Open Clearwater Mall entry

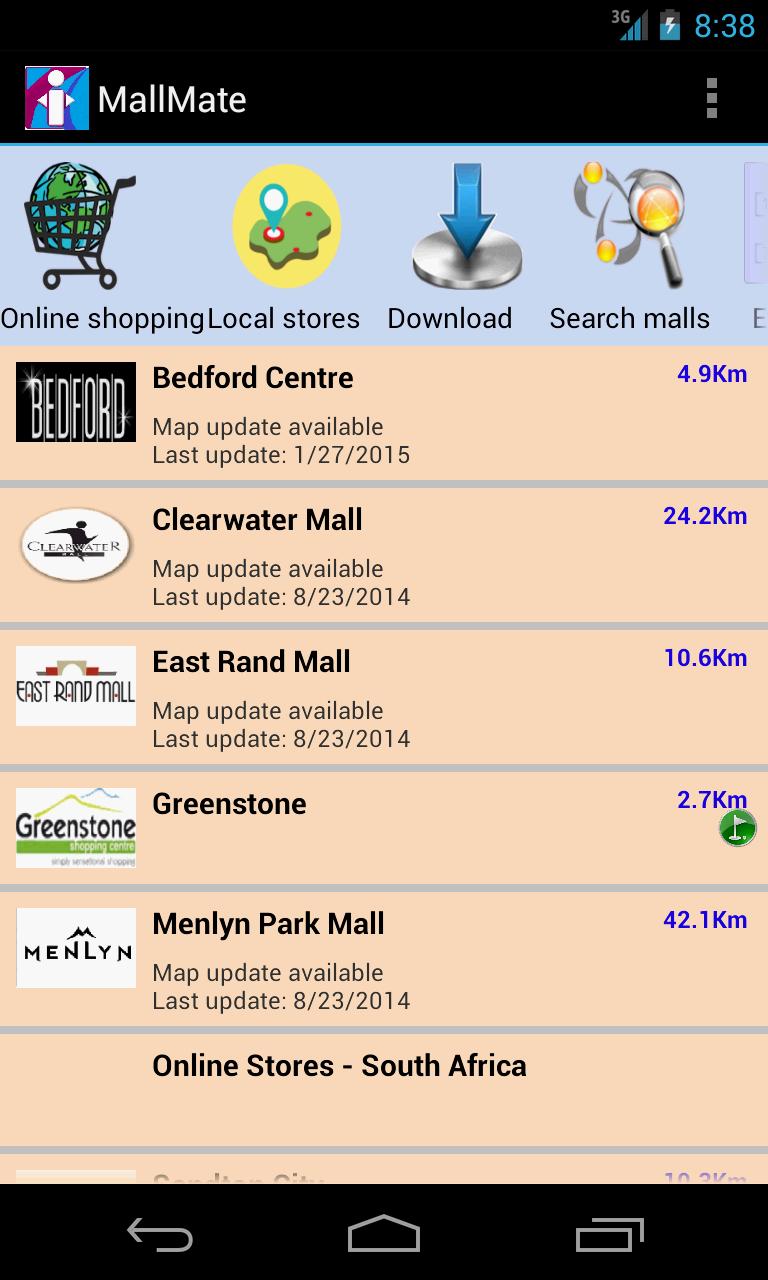[x=384, y=555]
